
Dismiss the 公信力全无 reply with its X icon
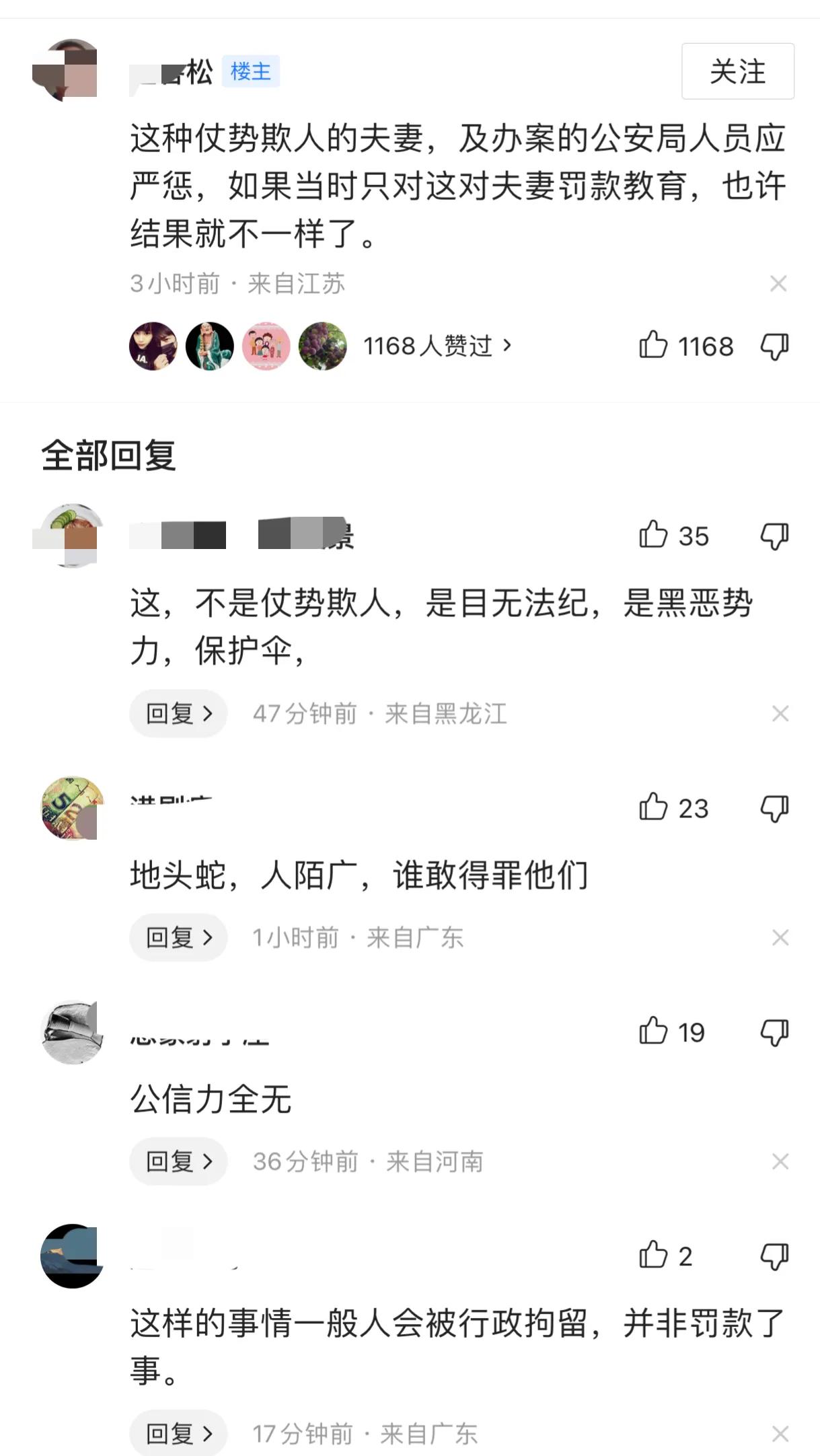[780, 1161]
